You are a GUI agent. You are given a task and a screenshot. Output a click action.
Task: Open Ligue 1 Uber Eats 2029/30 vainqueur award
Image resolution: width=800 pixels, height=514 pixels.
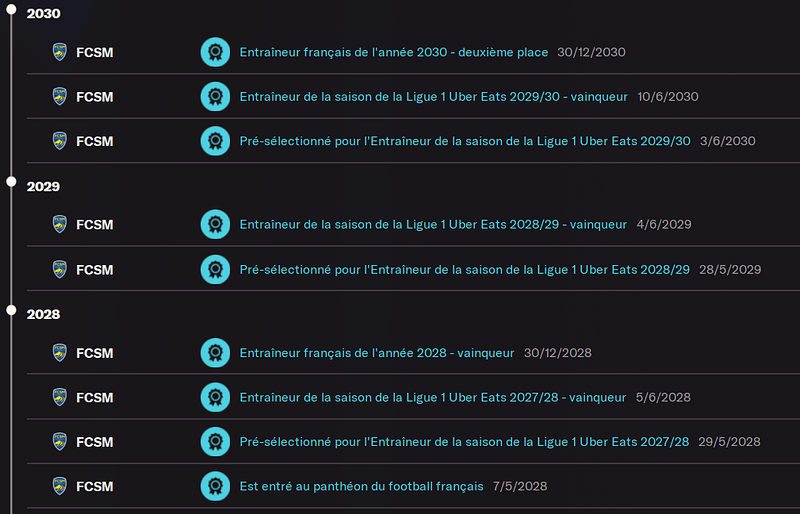tap(433, 97)
